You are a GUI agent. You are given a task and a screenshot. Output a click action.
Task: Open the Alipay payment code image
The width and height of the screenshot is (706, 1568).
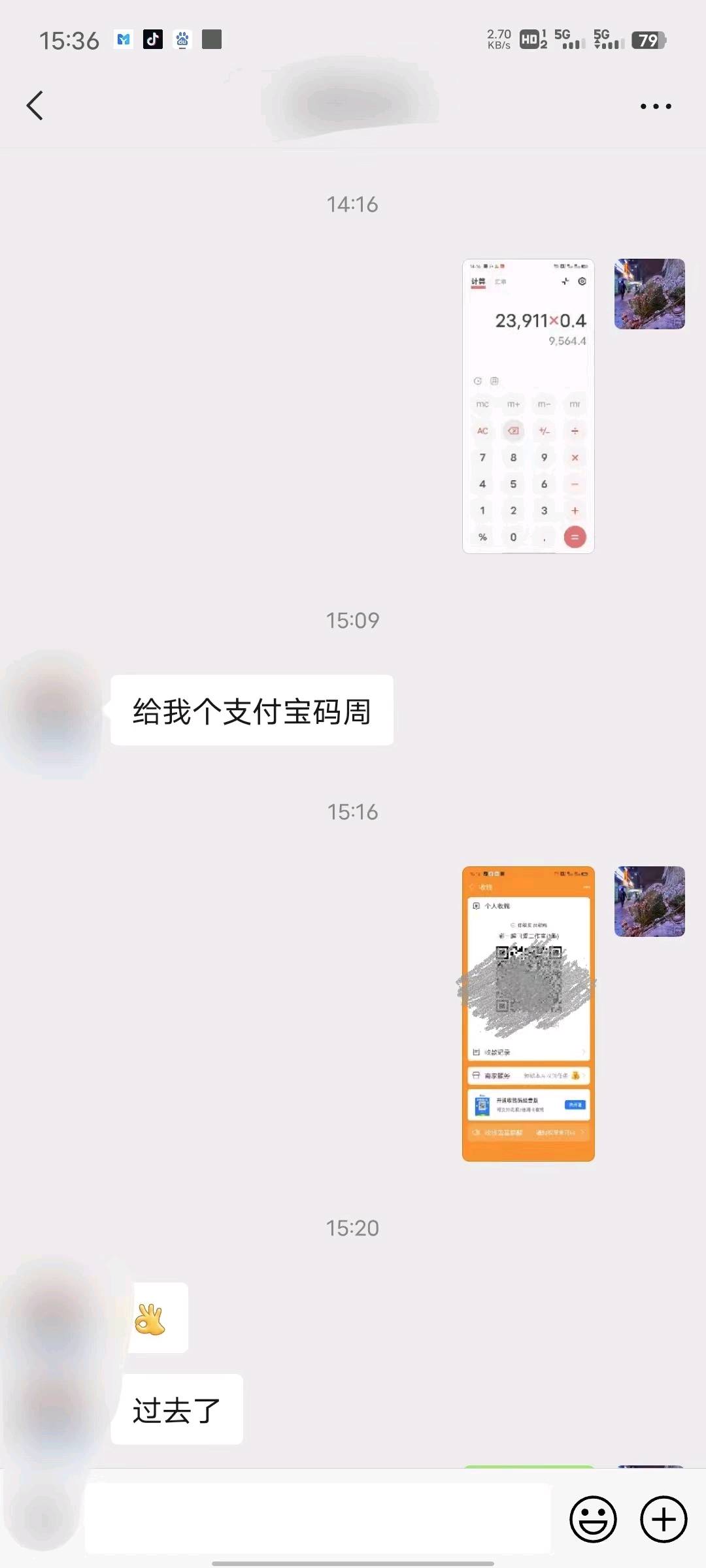tap(528, 1013)
